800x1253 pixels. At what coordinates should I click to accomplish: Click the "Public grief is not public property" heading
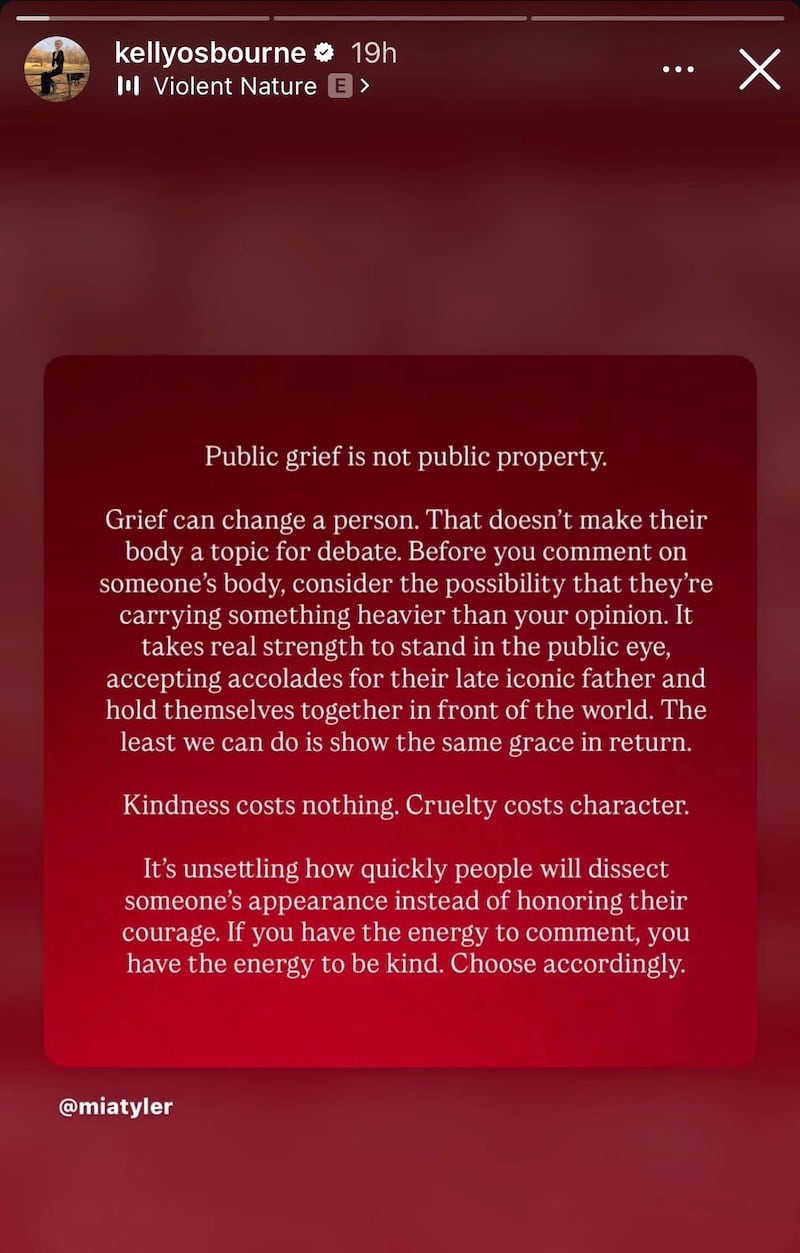tap(404, 456)
